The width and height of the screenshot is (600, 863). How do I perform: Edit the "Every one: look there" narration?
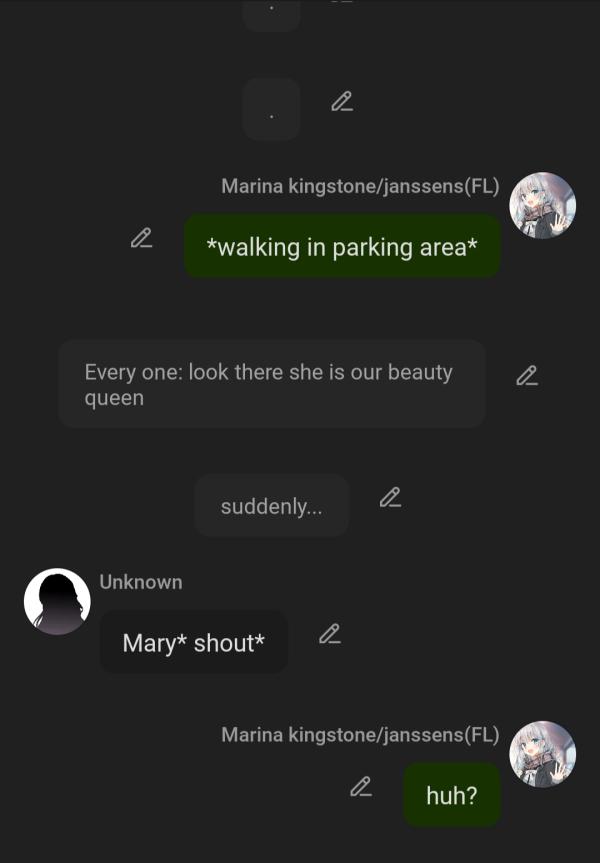[527, 376]
